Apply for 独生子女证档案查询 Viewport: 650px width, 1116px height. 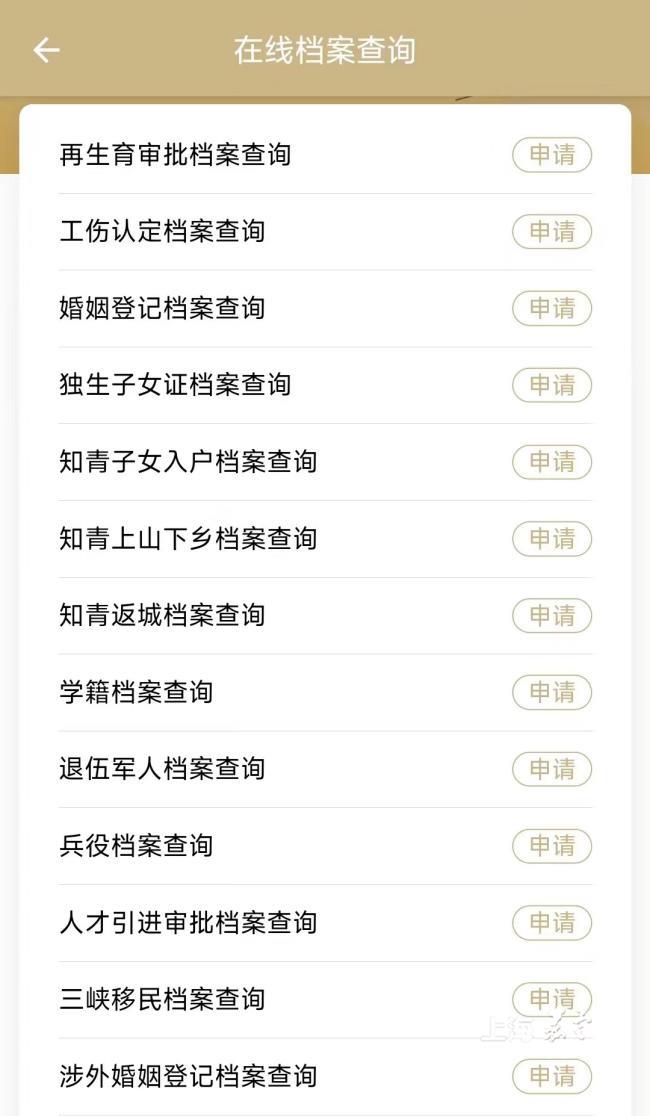coord(552,385)
